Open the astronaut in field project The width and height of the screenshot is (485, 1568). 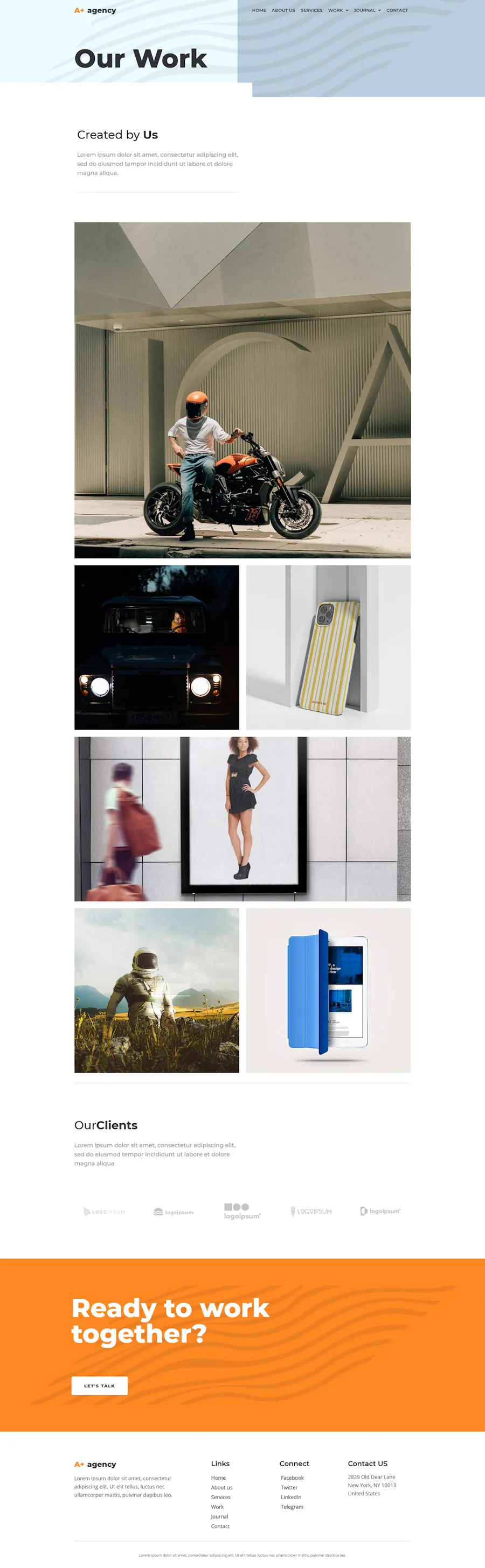click(x=157, y=990)
